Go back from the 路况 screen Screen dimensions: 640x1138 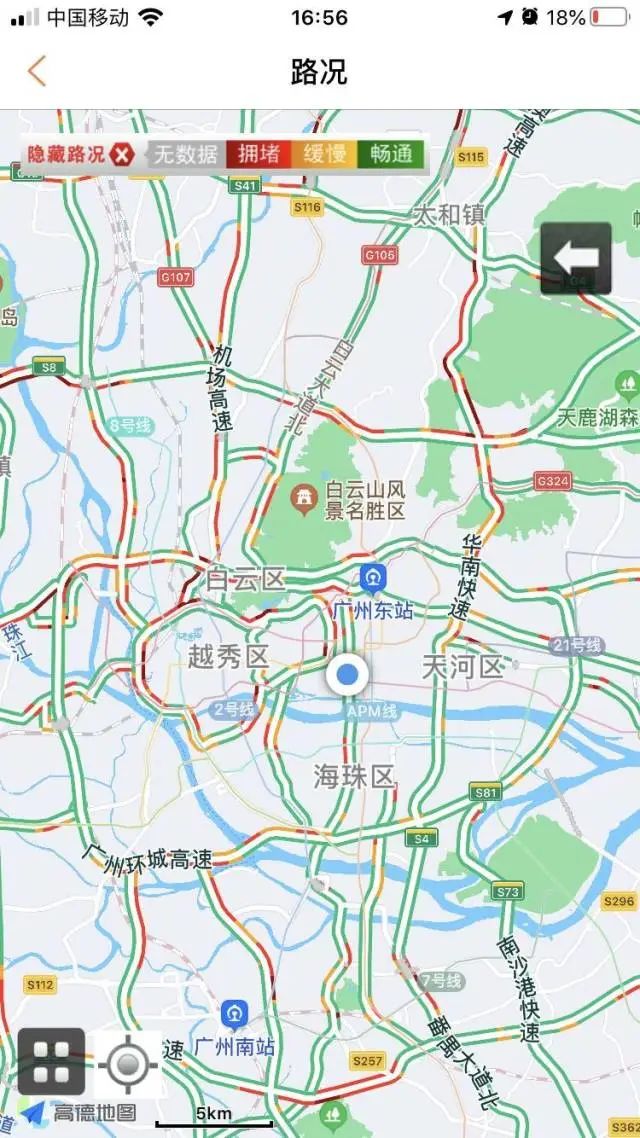(x=37, y=71)
